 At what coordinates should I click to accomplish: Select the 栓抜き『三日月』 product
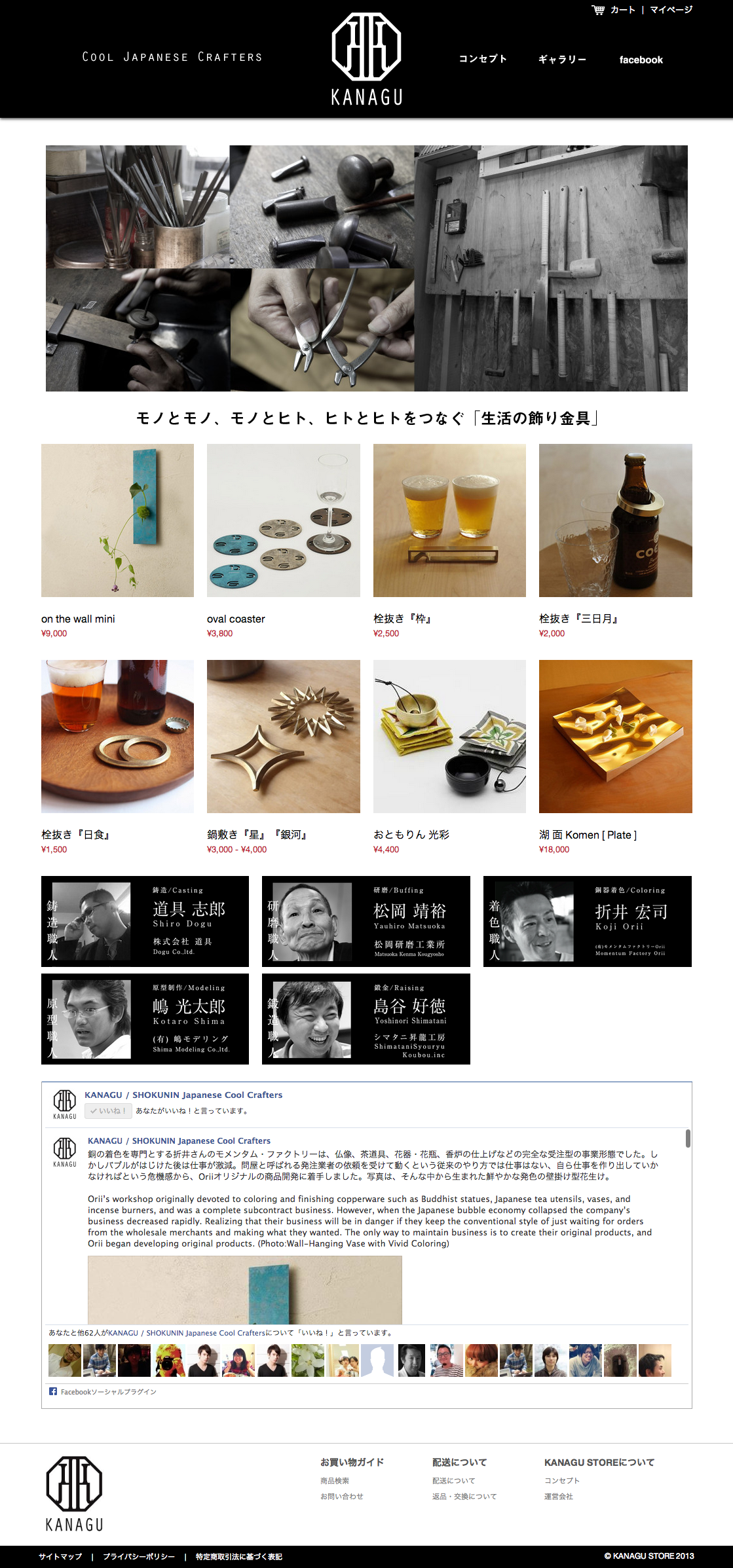pyautogui.click(x=615, y=520)
